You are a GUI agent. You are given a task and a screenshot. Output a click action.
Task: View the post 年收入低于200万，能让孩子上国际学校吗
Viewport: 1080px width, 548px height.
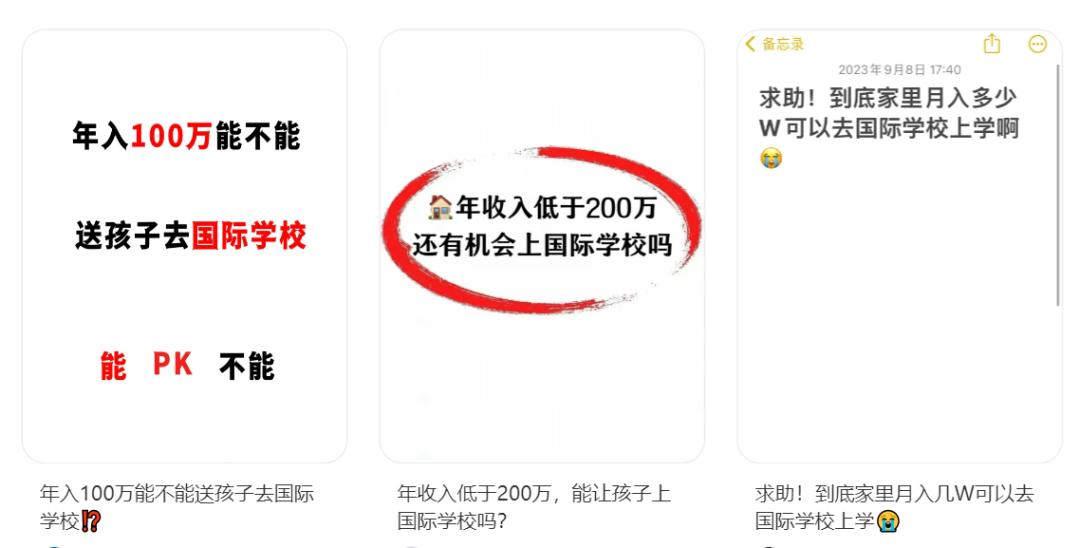pos(541,246)
